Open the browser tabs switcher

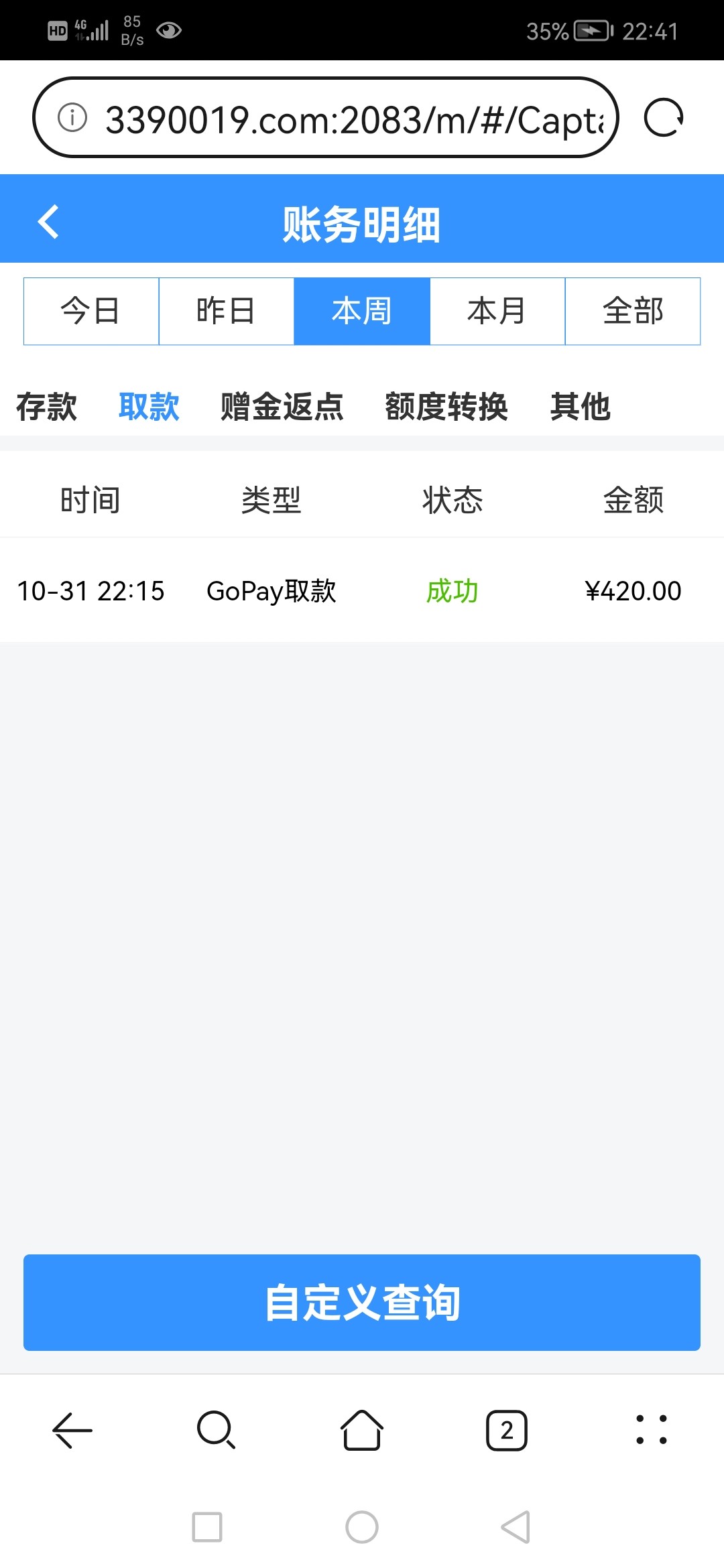(507, 1431)
